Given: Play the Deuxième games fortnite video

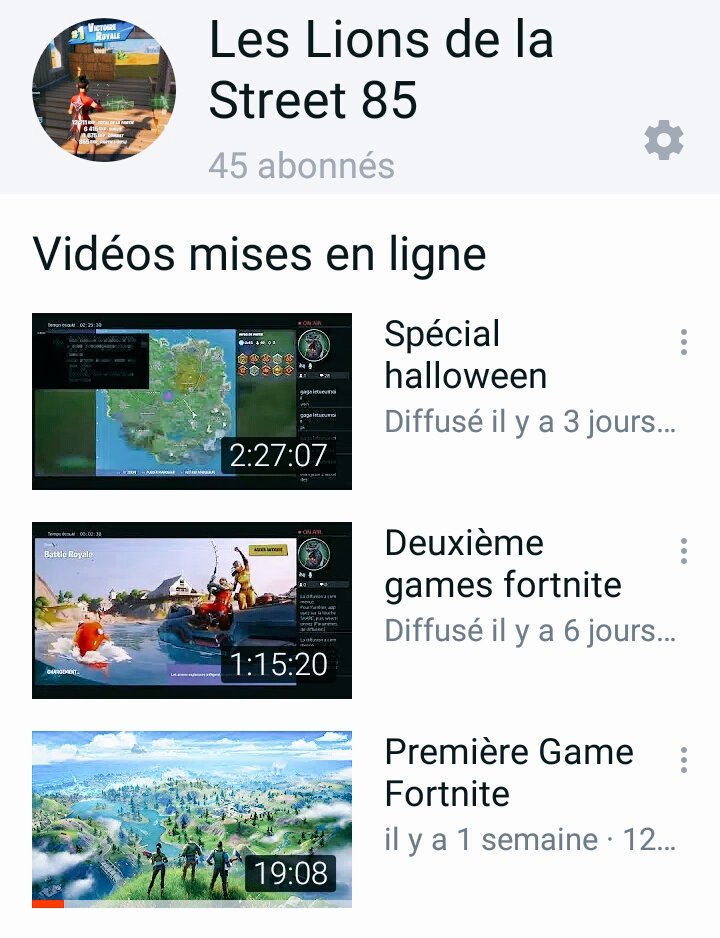Looking at the screenshot, I should 192,610.
